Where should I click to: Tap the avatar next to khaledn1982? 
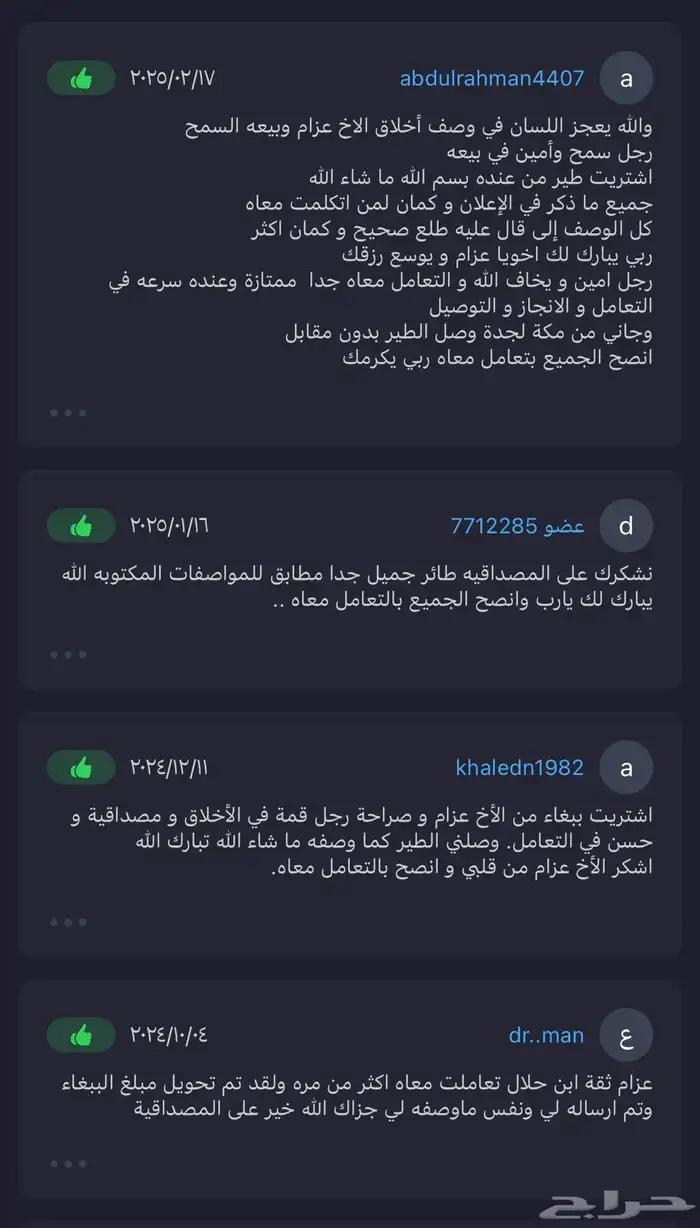[627, 768]
